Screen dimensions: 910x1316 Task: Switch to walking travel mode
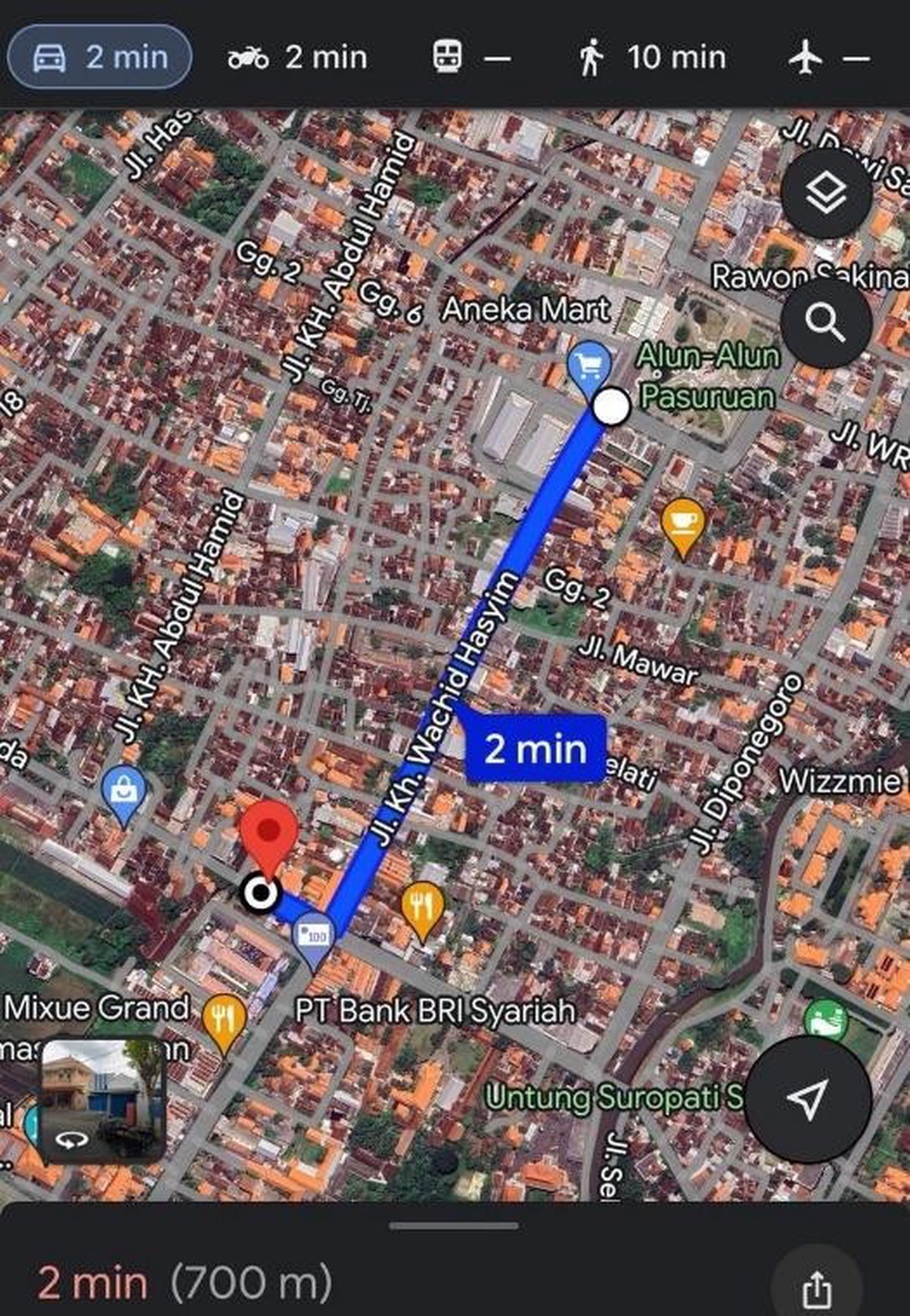pyautogui.click(x=652, y=57)
